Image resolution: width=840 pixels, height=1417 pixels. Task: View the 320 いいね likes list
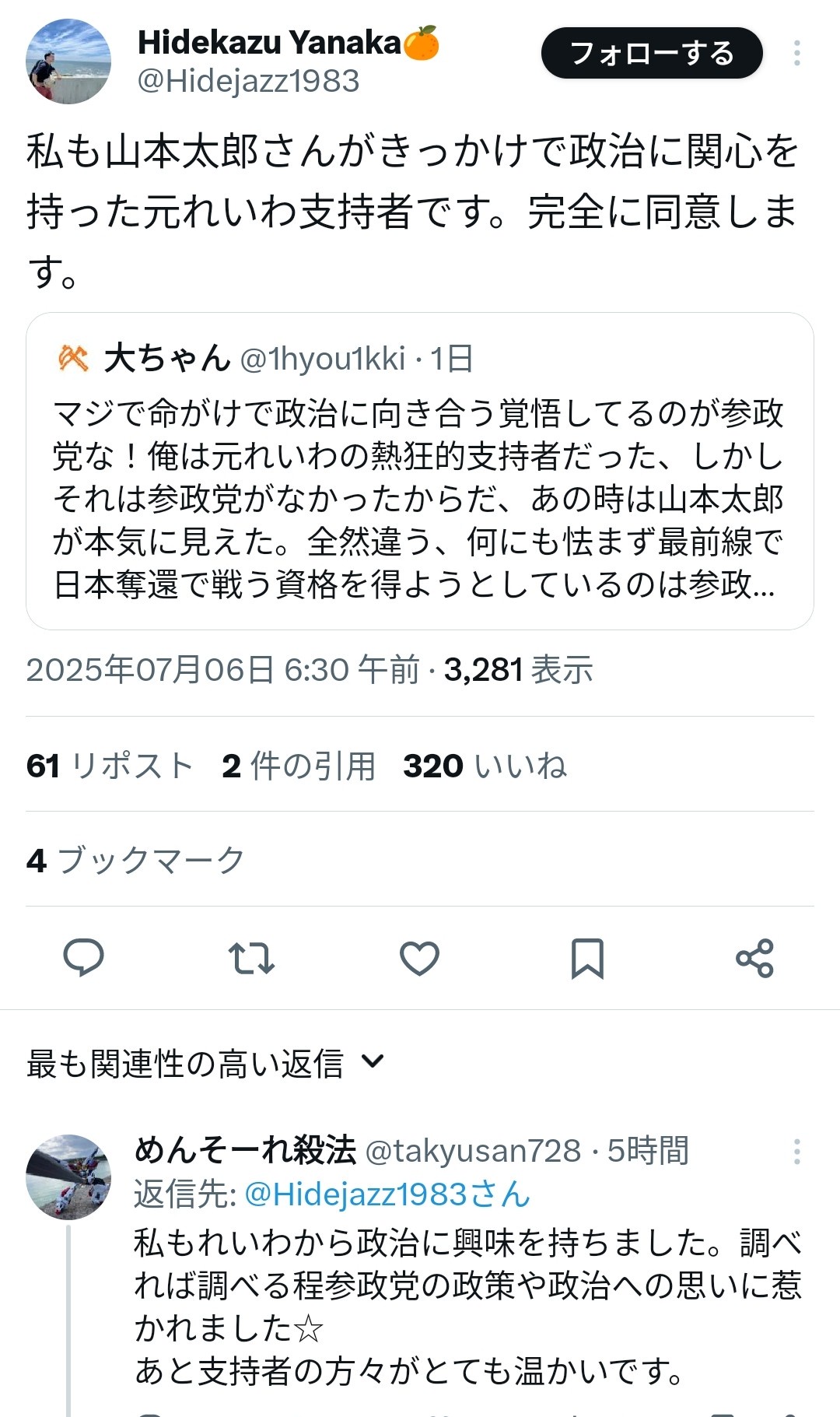tap(485, 766)
